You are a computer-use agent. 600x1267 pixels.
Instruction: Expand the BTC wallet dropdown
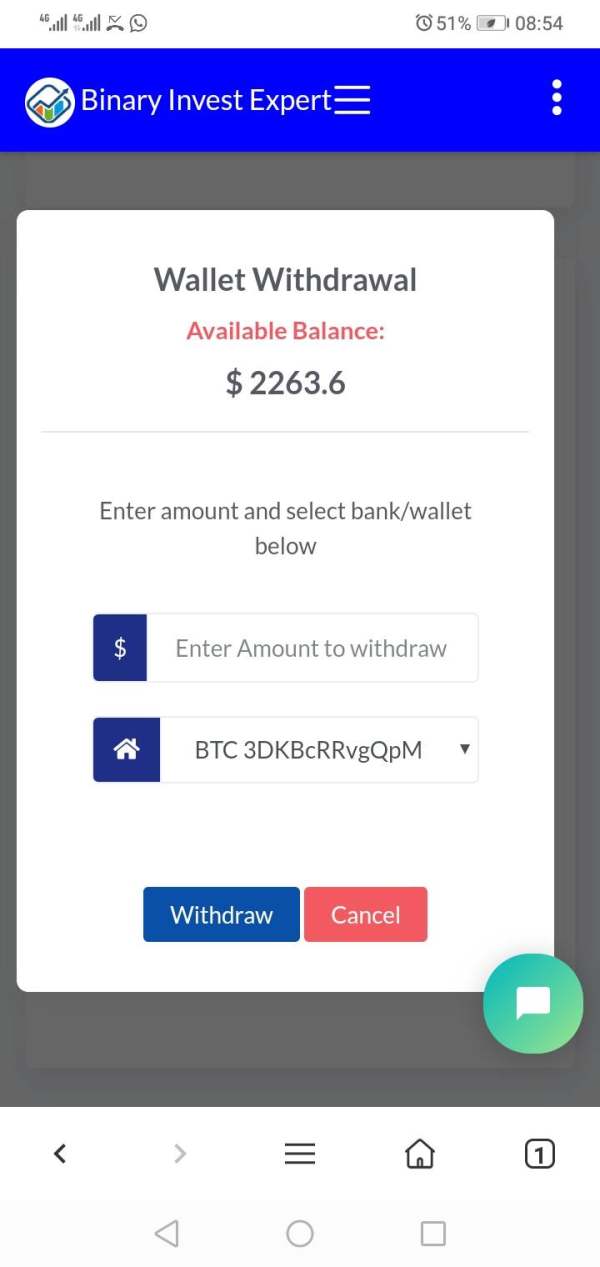[x=319, y=749]
